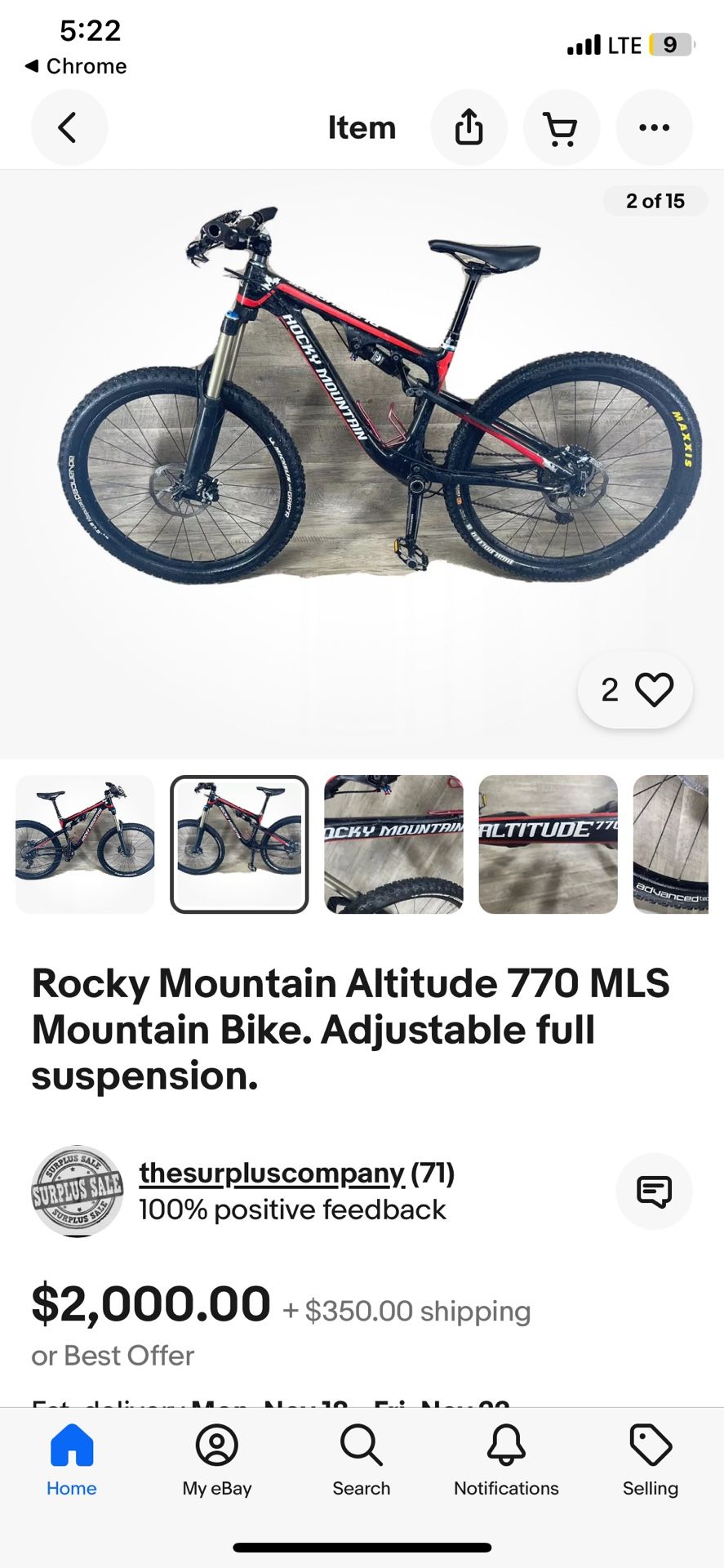
Task: Go back to previous screen
Action: pos(69,127)
